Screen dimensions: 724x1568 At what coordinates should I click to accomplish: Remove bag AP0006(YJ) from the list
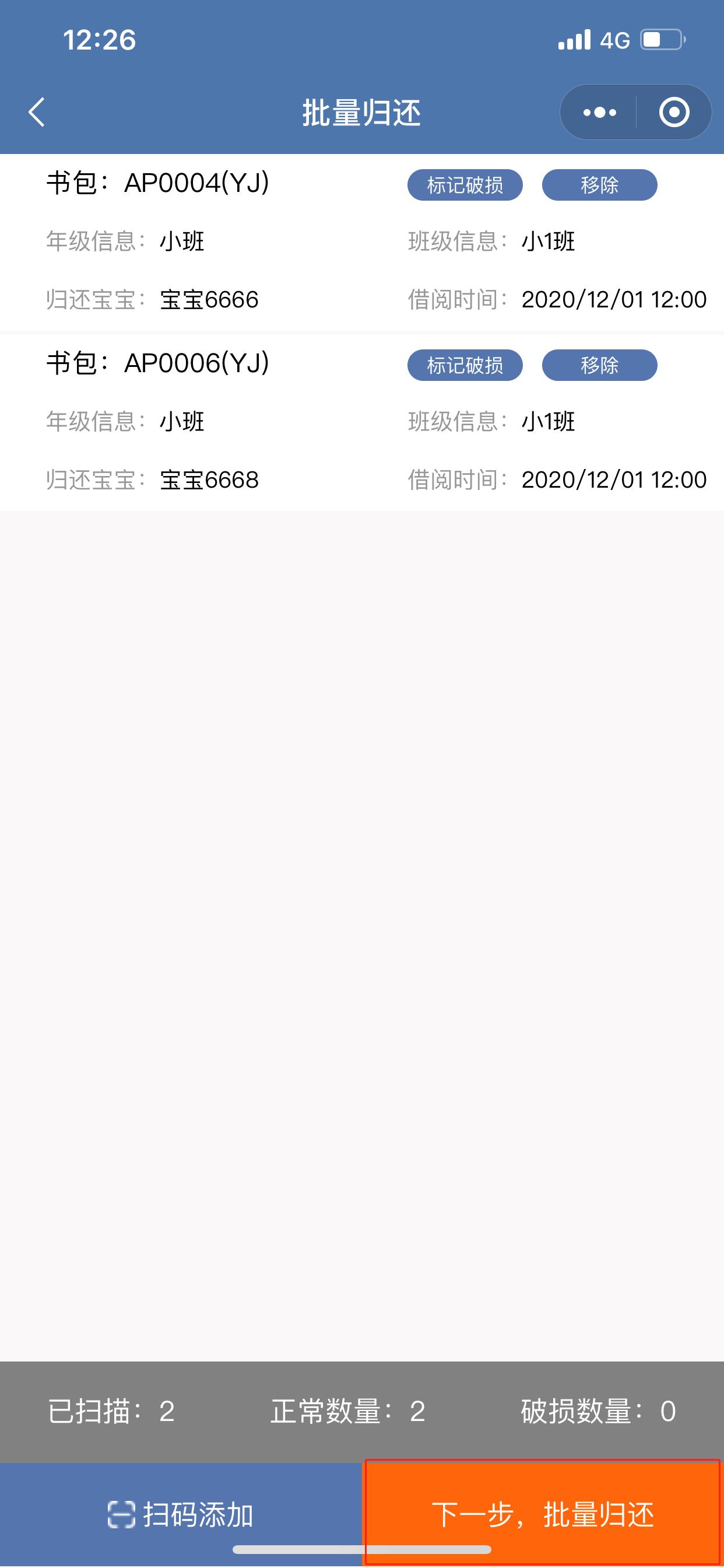tap(599, 365)
